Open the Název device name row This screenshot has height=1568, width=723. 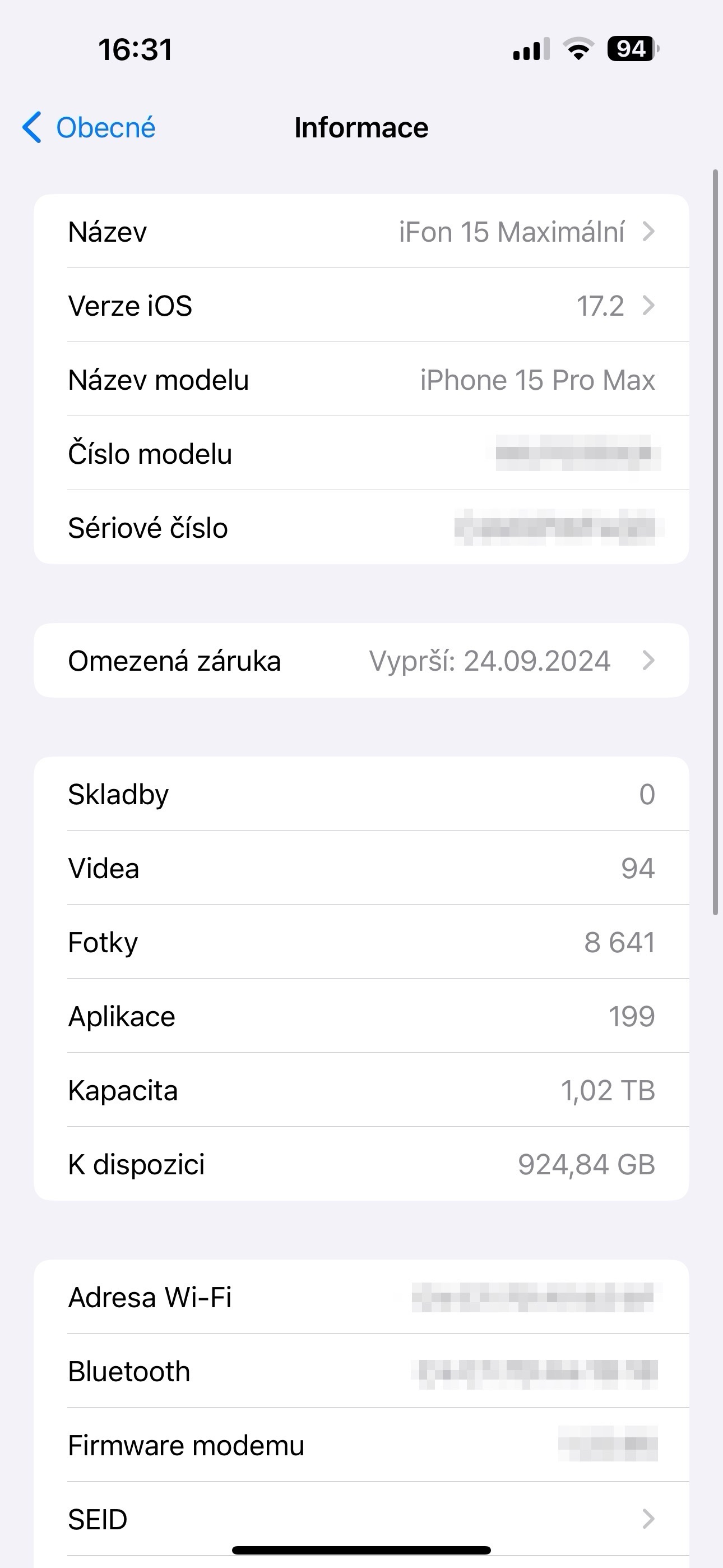[361, 232]
